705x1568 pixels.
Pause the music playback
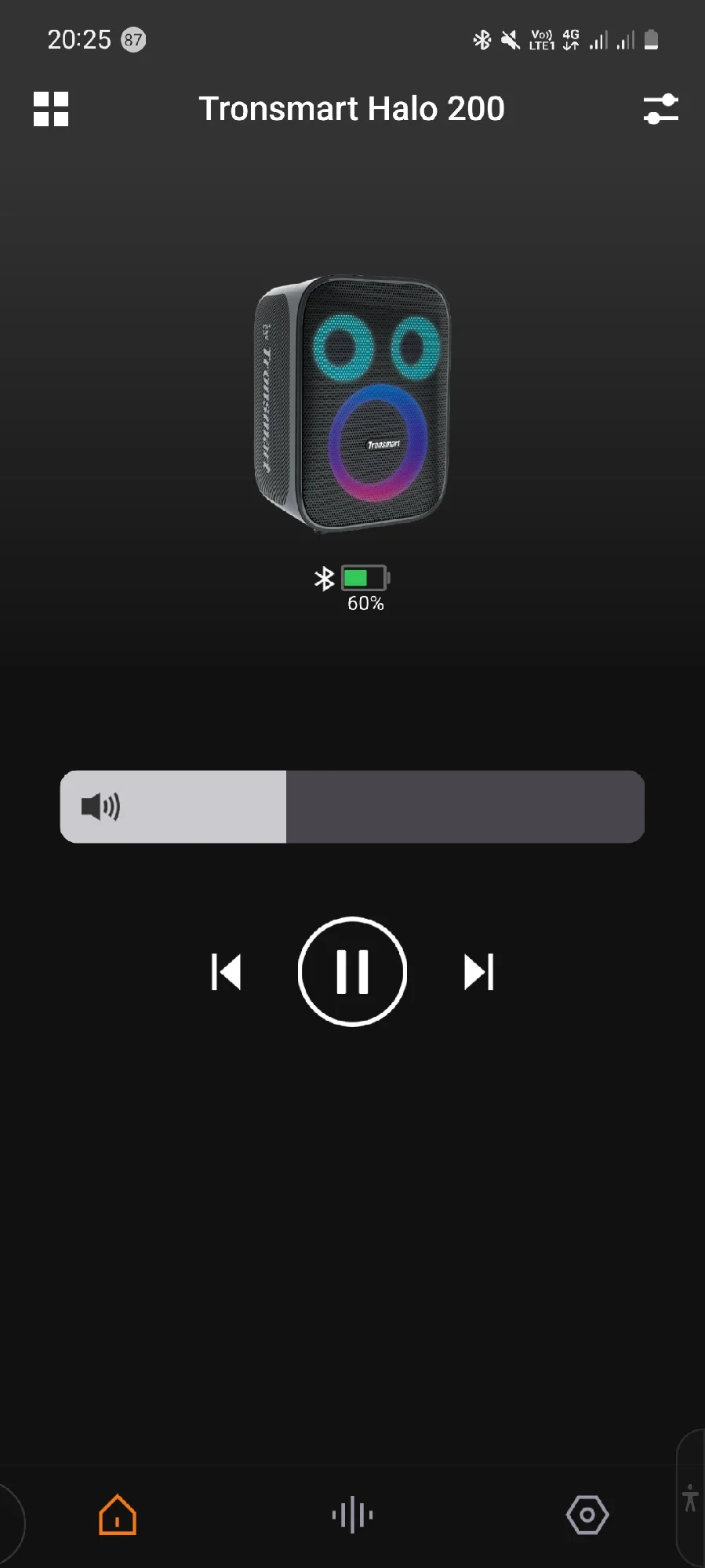(352, 971)
